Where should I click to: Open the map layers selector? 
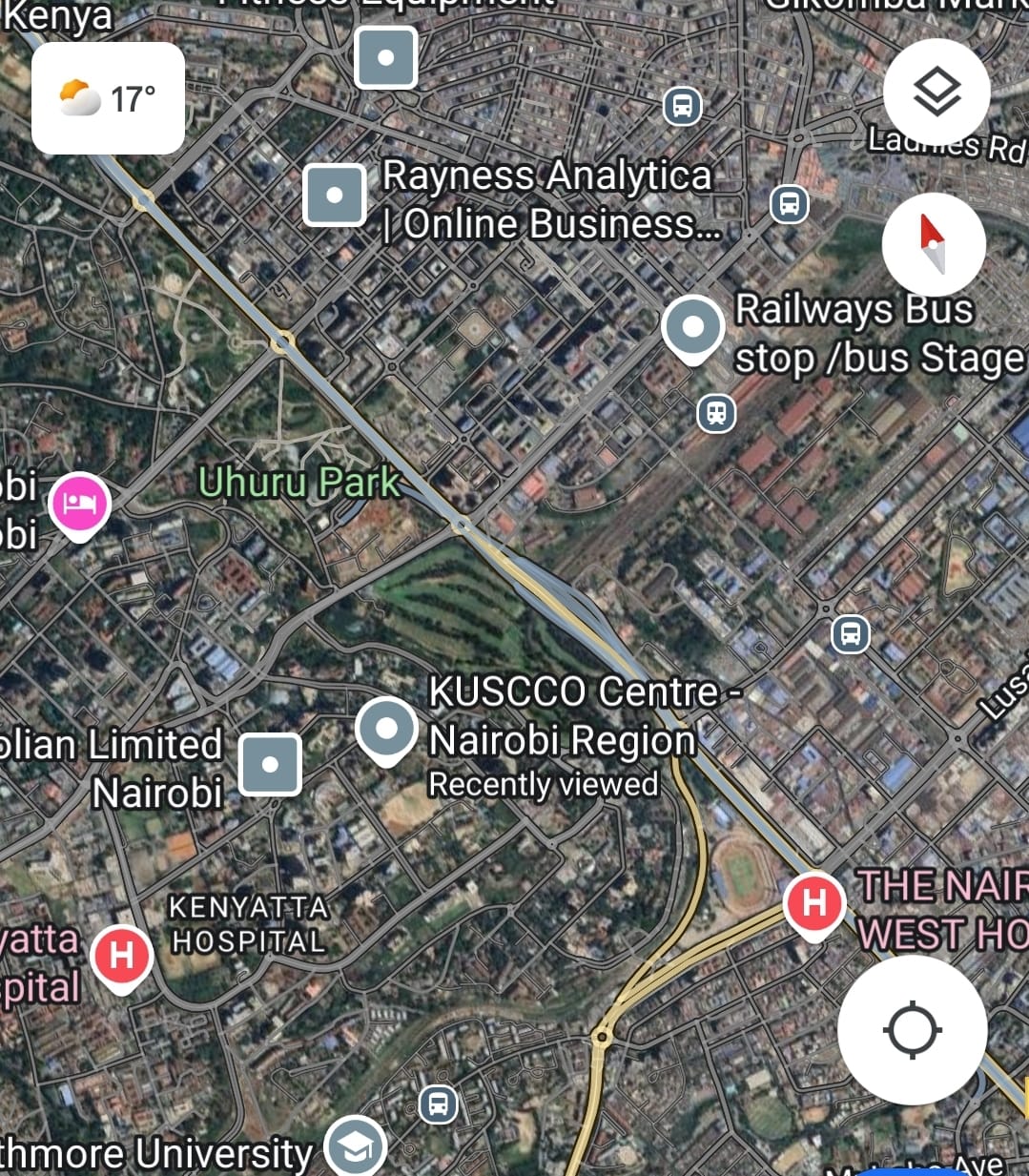tap(936, 93)
